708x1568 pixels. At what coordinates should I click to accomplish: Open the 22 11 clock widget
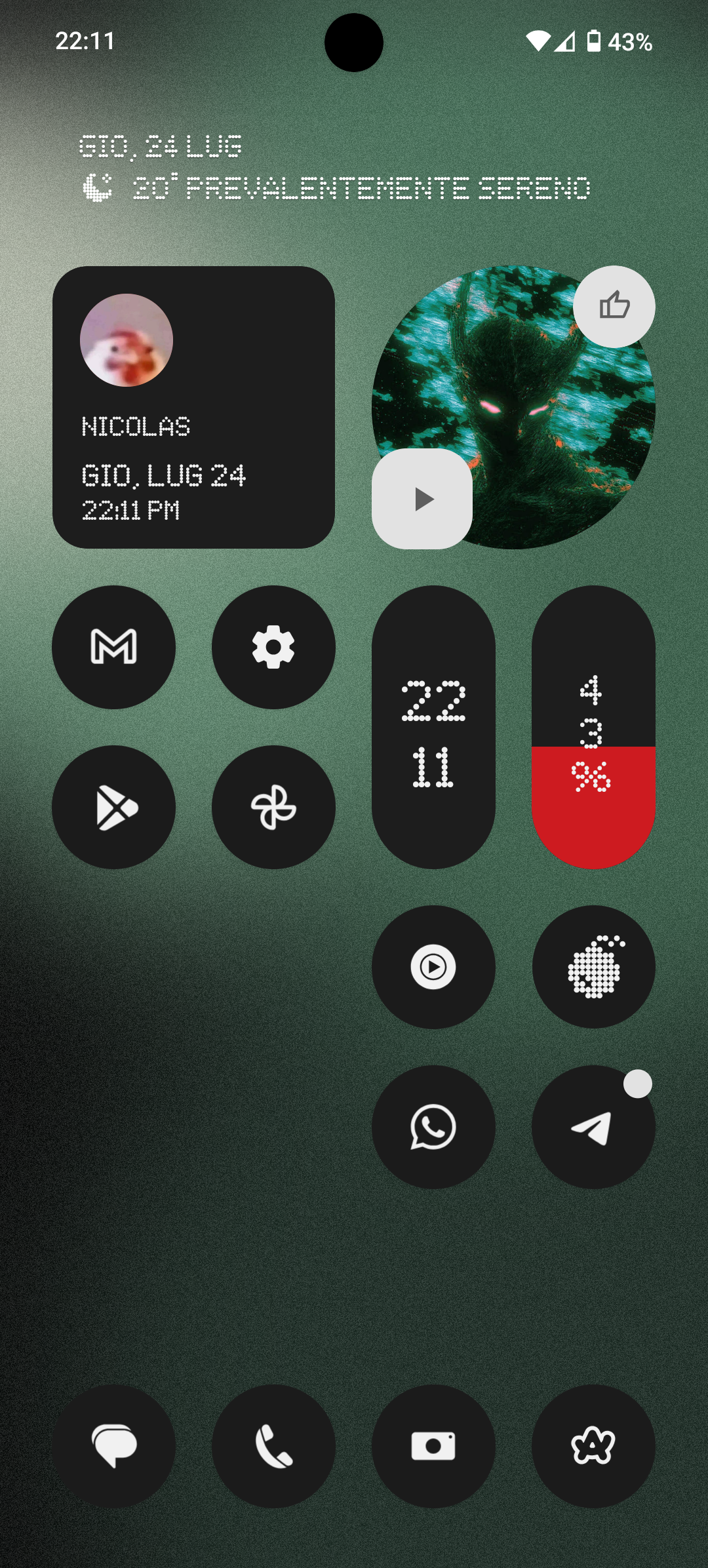(x=433, y=727)
